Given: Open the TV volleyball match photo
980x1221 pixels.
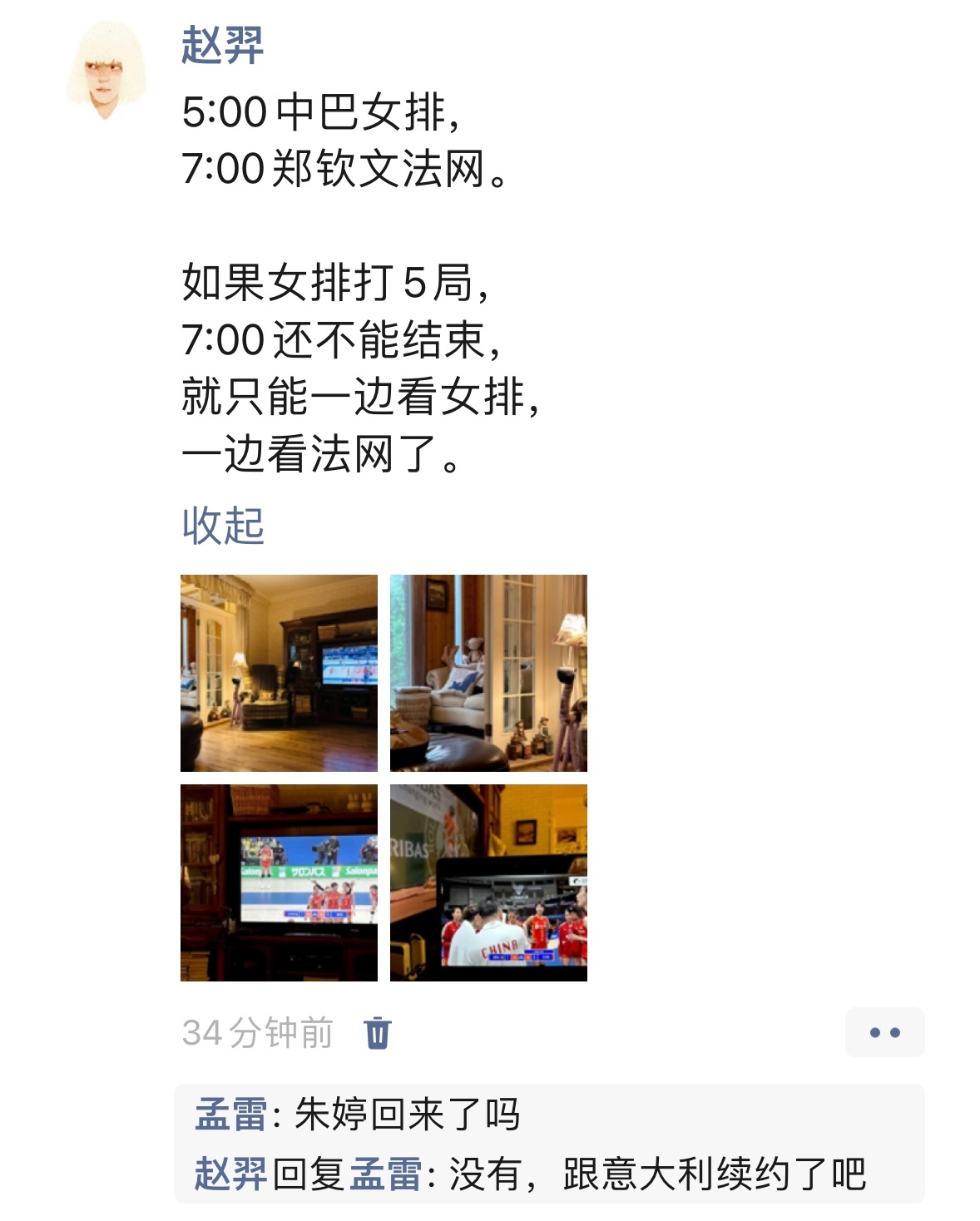Looking at the screenshot, I should tap(279, 882).
